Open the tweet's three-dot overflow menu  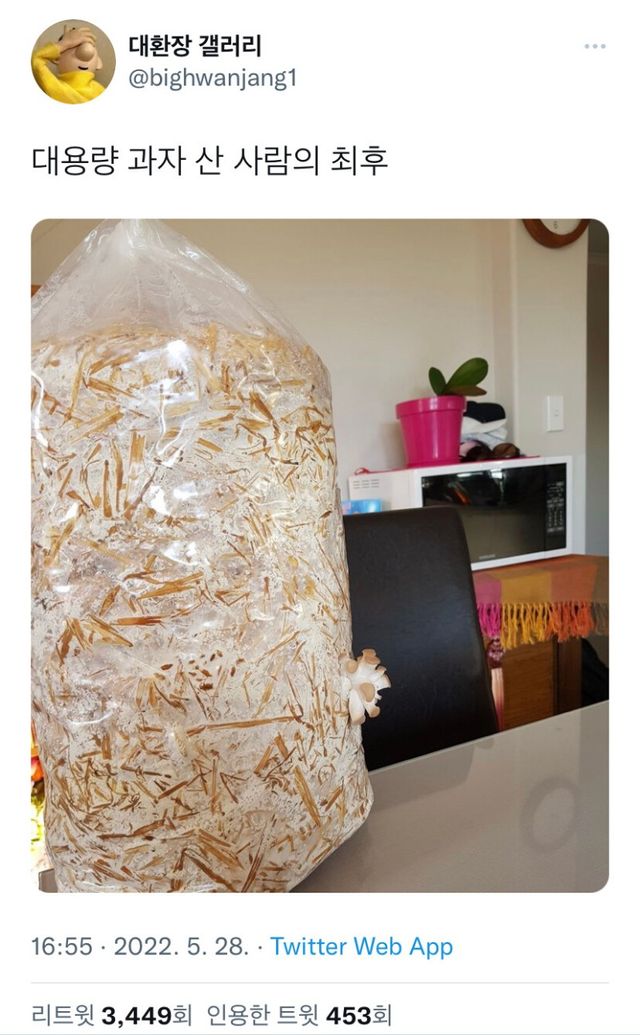594,46
